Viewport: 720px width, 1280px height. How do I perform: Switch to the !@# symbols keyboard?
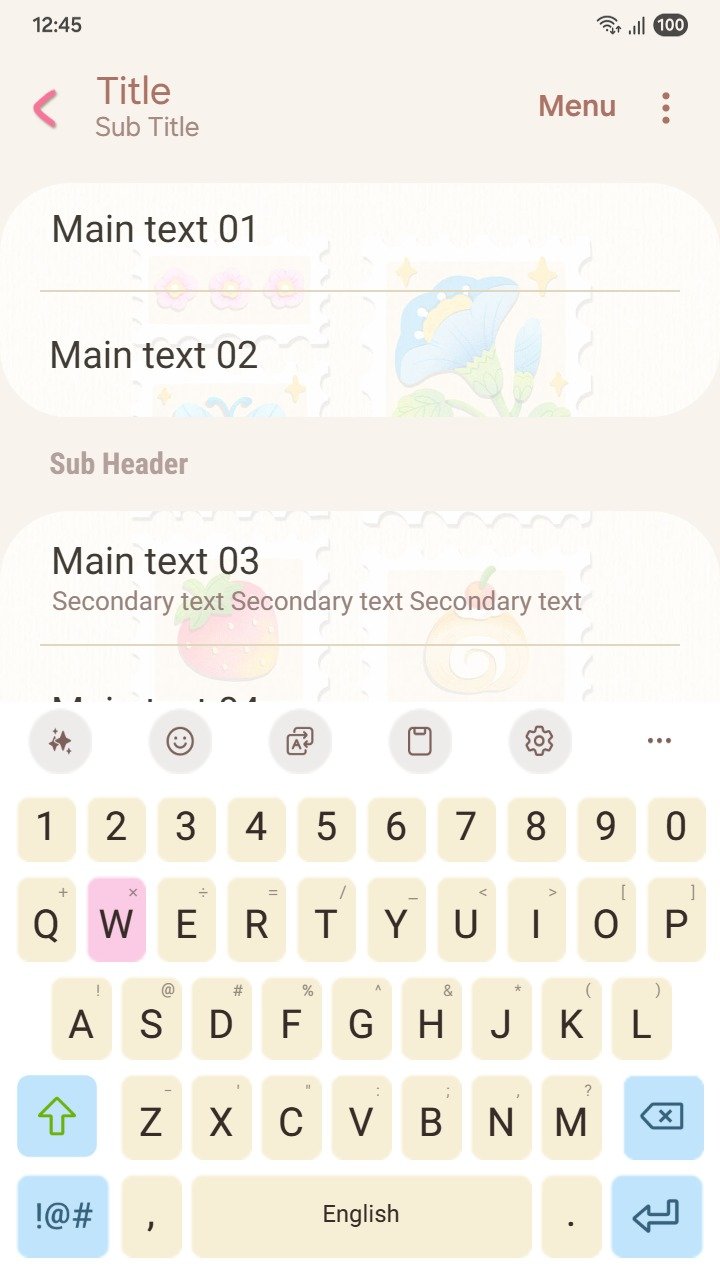point(63,1216)
